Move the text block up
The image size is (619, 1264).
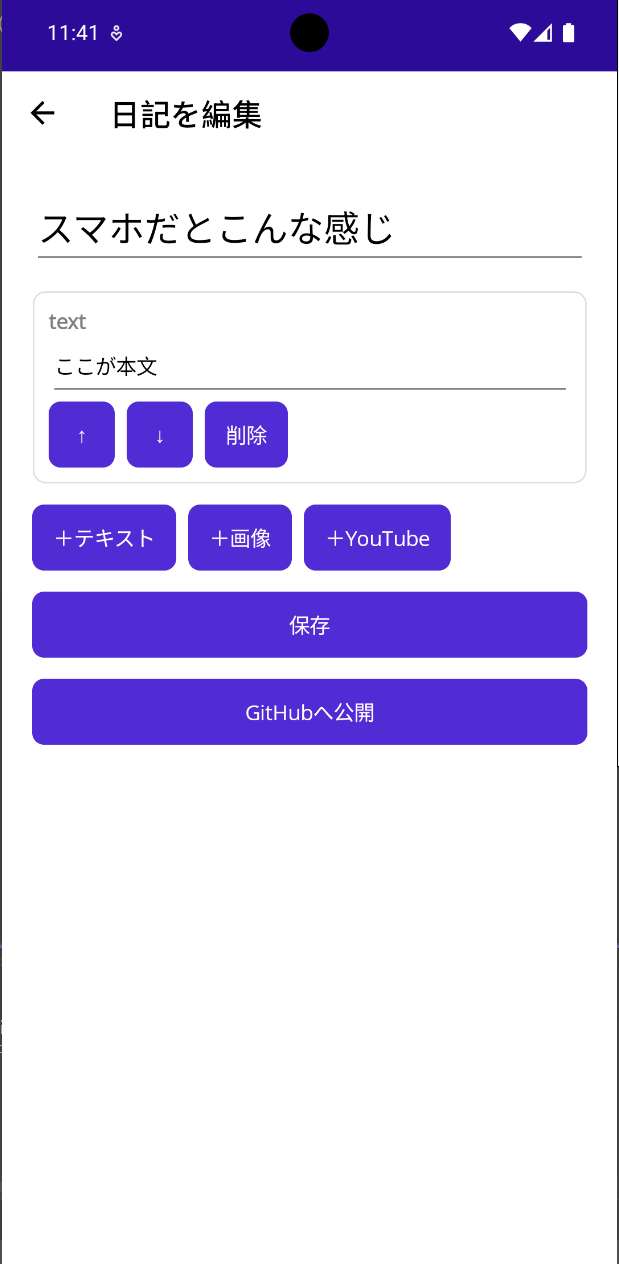tap(82, 434)
